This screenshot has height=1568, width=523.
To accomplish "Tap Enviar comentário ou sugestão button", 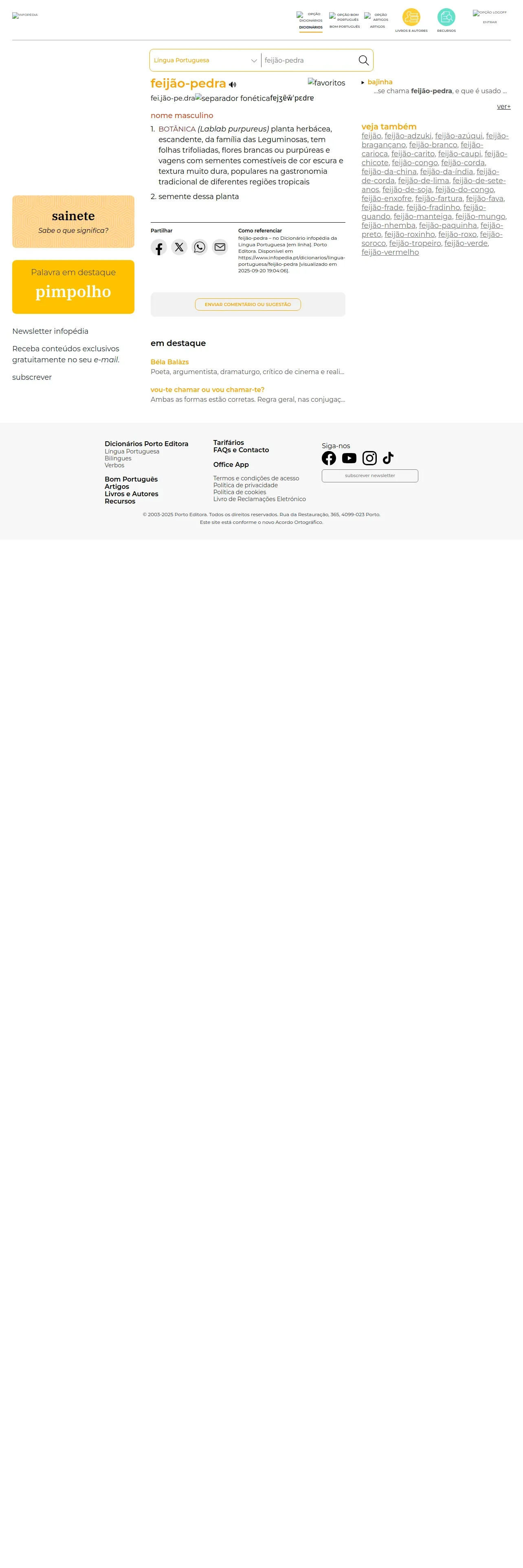I will click(248, 304).
